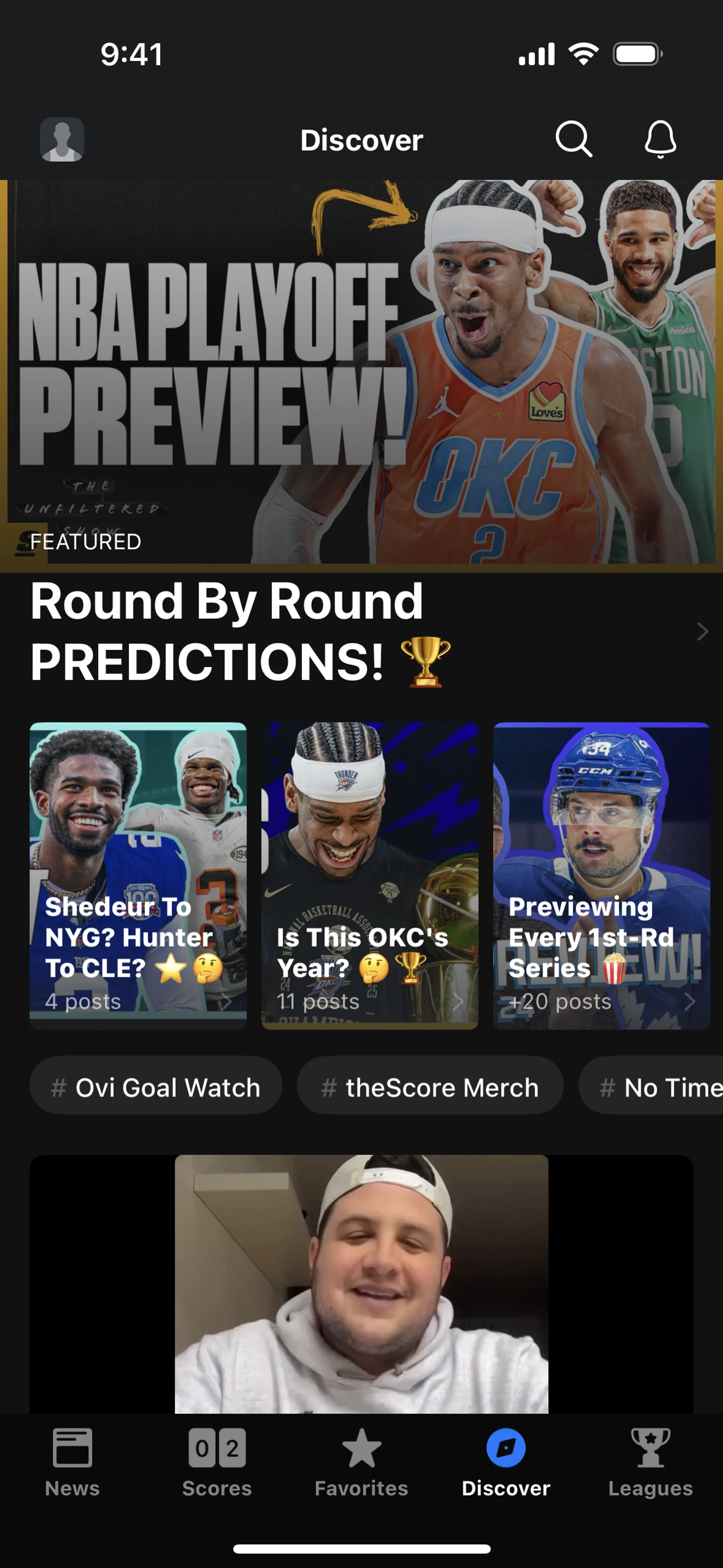Play the video of man in hoodie
Viewport: 723px width, 1568px height.
[x=361, y=1284]
